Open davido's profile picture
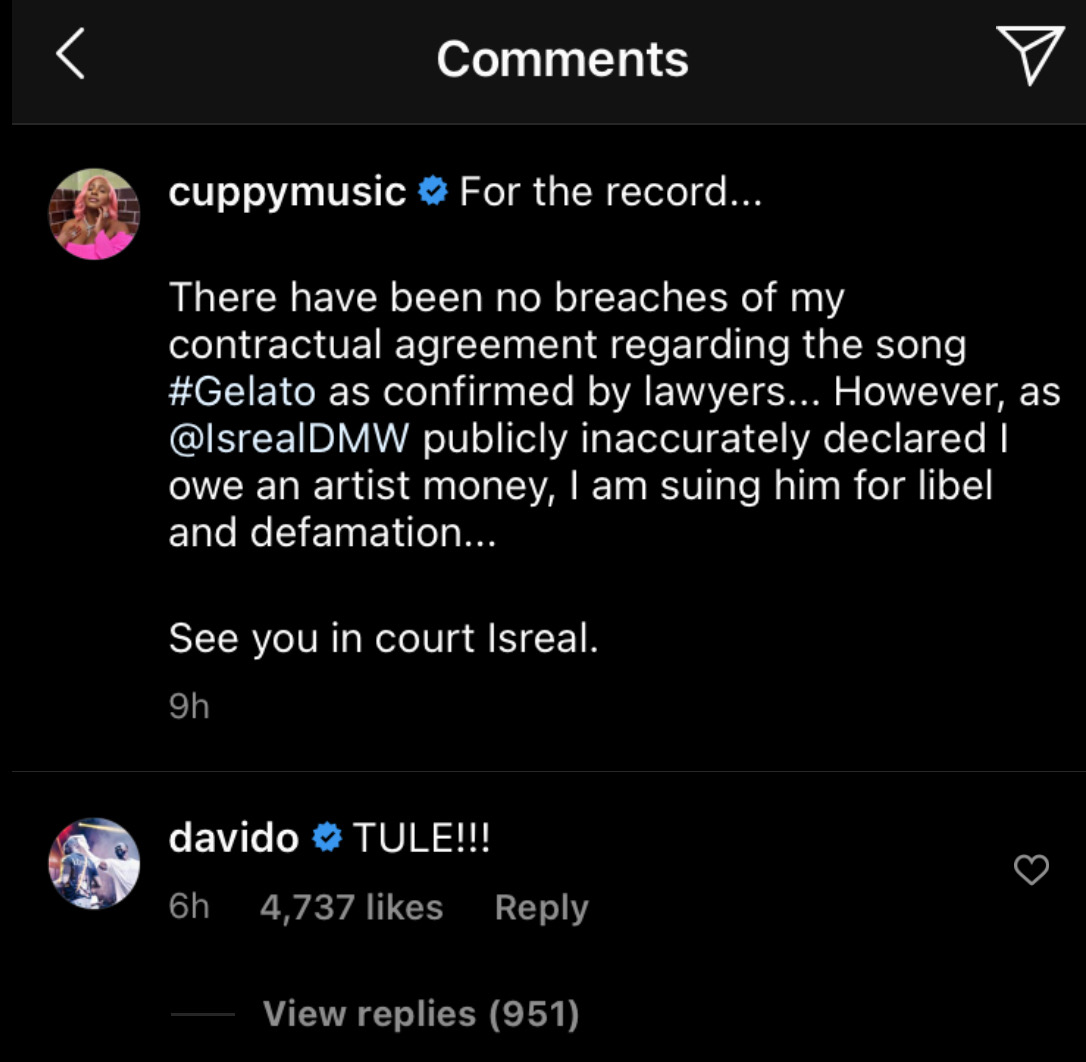The height and width of the screenshot is (1062, 1086). point(94,863)
